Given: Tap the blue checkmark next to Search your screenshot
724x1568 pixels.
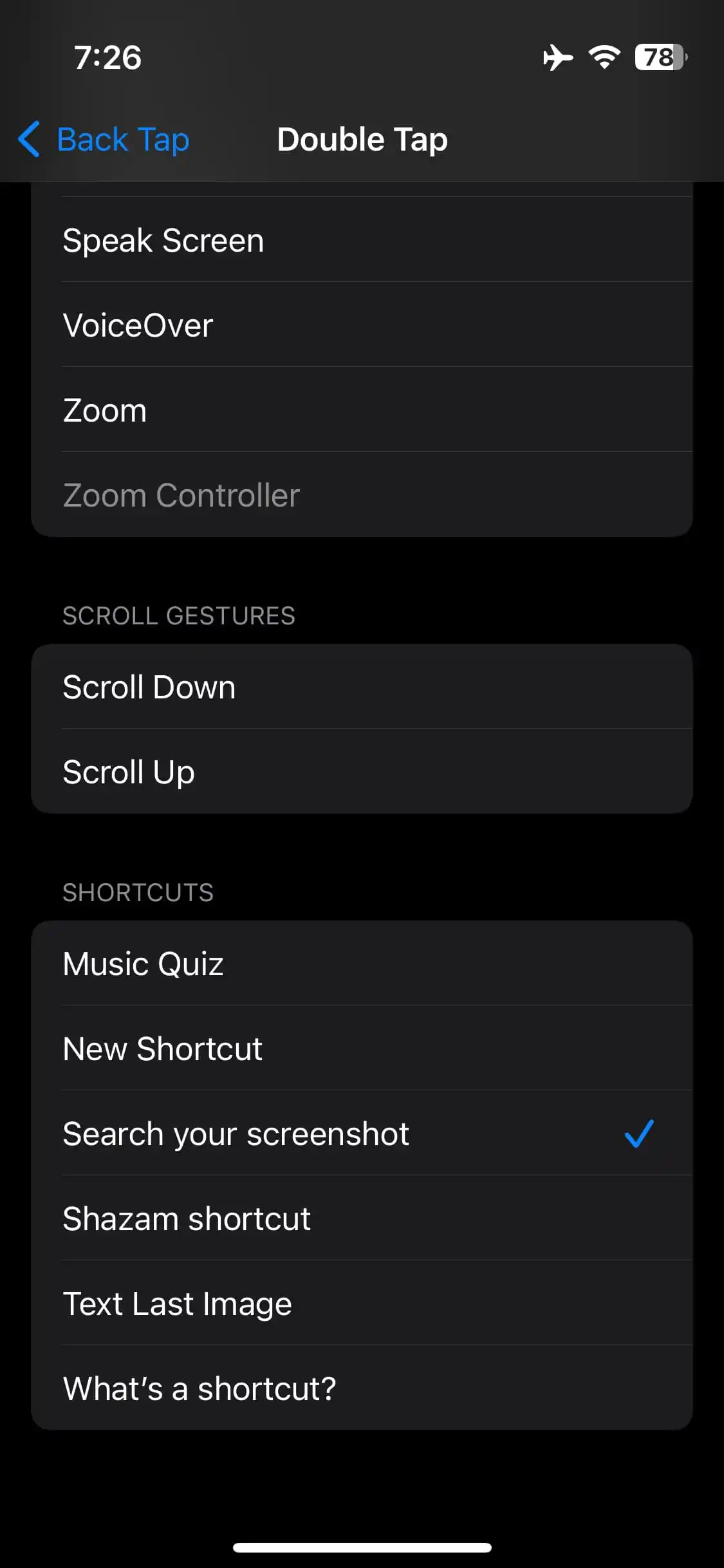Looking at the screenshot, I should pyautogui.click(x=640, y=1134).
